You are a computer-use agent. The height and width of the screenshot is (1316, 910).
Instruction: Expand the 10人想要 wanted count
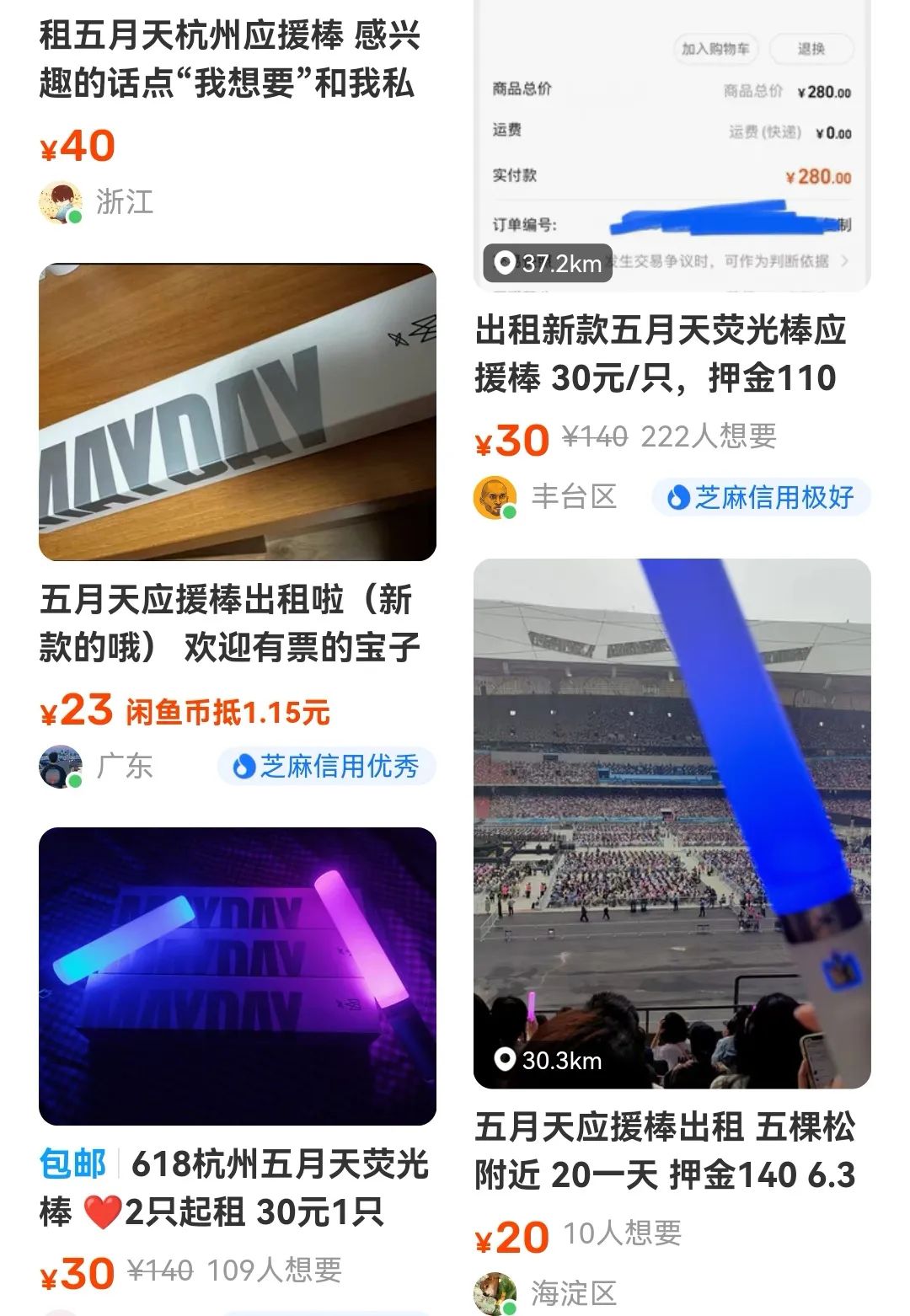point(624,1233)
